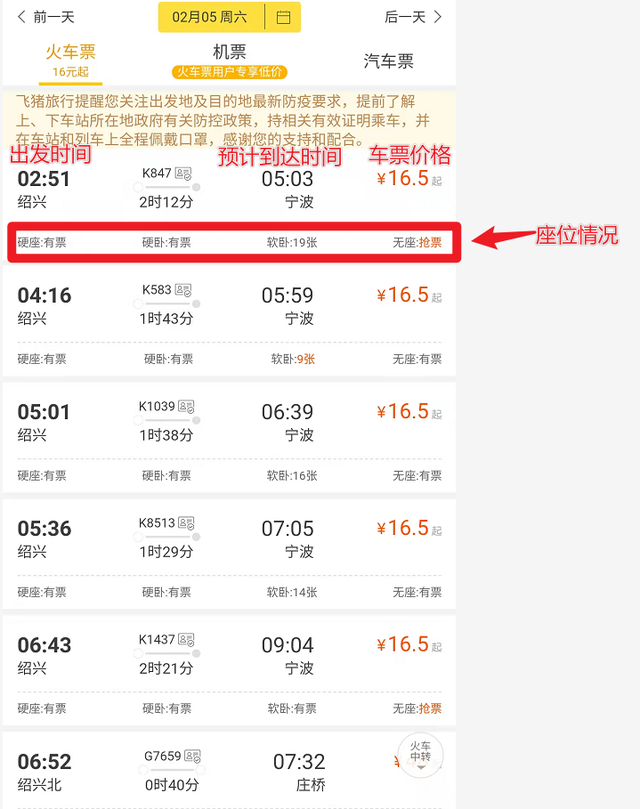This screenshot has width=640, height=809.
Task: Open the 02月05 周六 date selector
Action: click(210, 17)
